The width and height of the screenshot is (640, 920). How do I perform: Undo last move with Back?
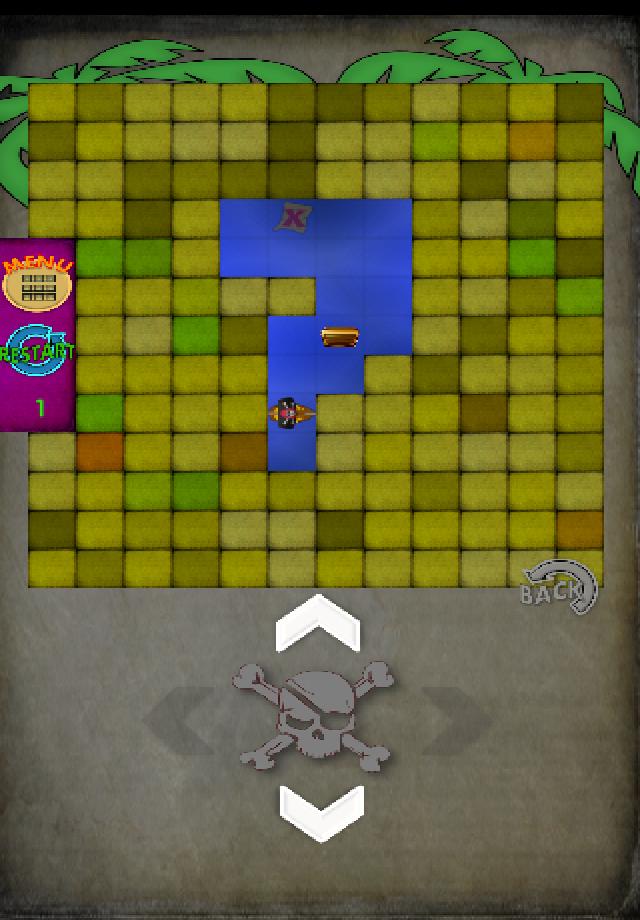[x=558, y=587]
